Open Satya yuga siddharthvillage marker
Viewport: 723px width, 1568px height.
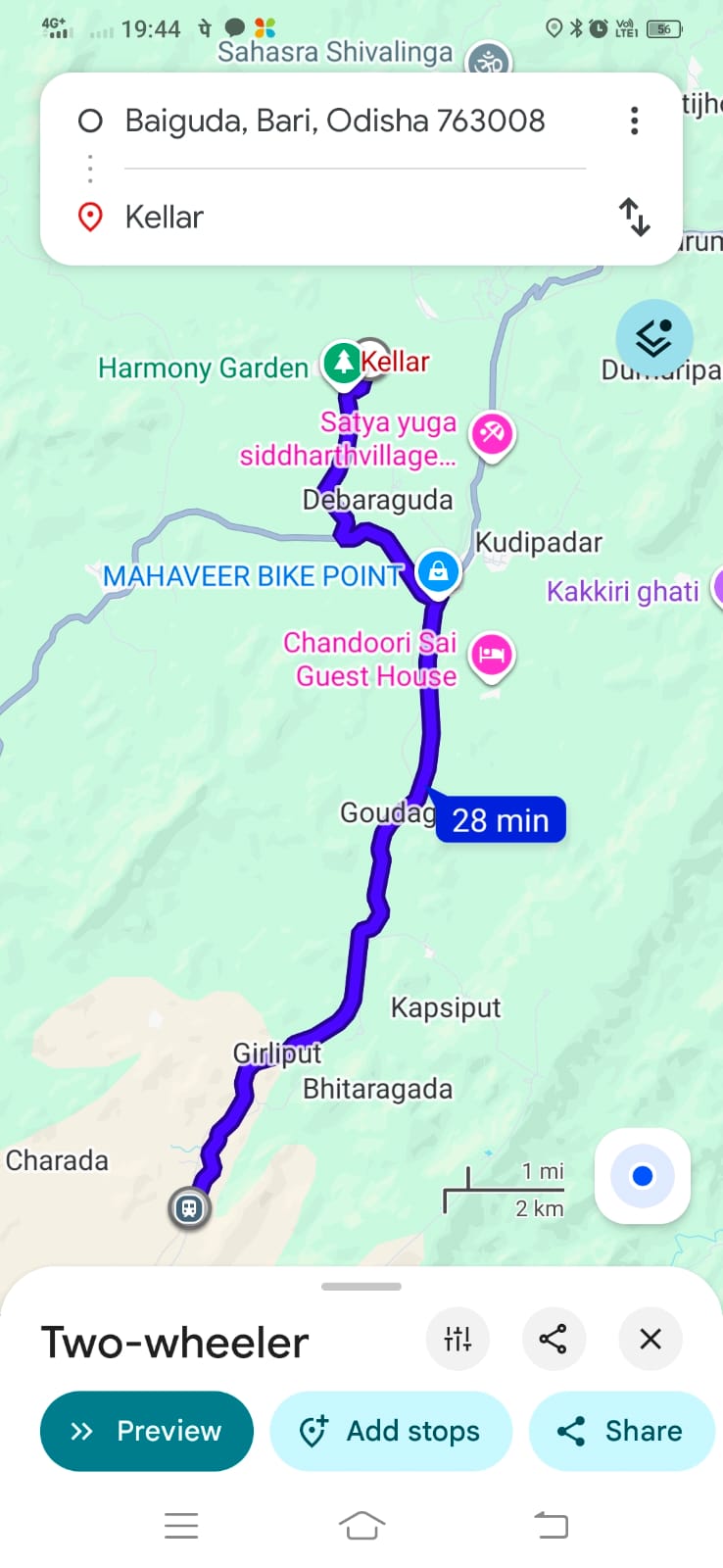click(492, 432)
